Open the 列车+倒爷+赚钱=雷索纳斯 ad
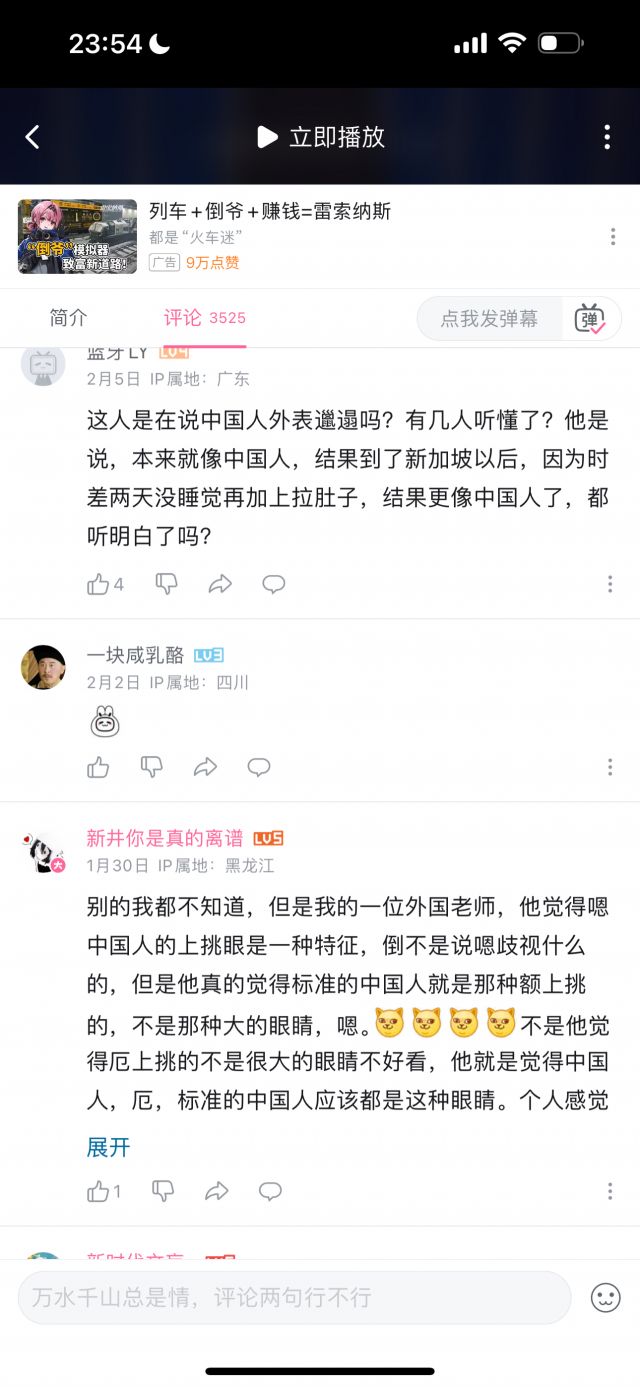The width and height of the screenshot is (640, 1387). 270,211
